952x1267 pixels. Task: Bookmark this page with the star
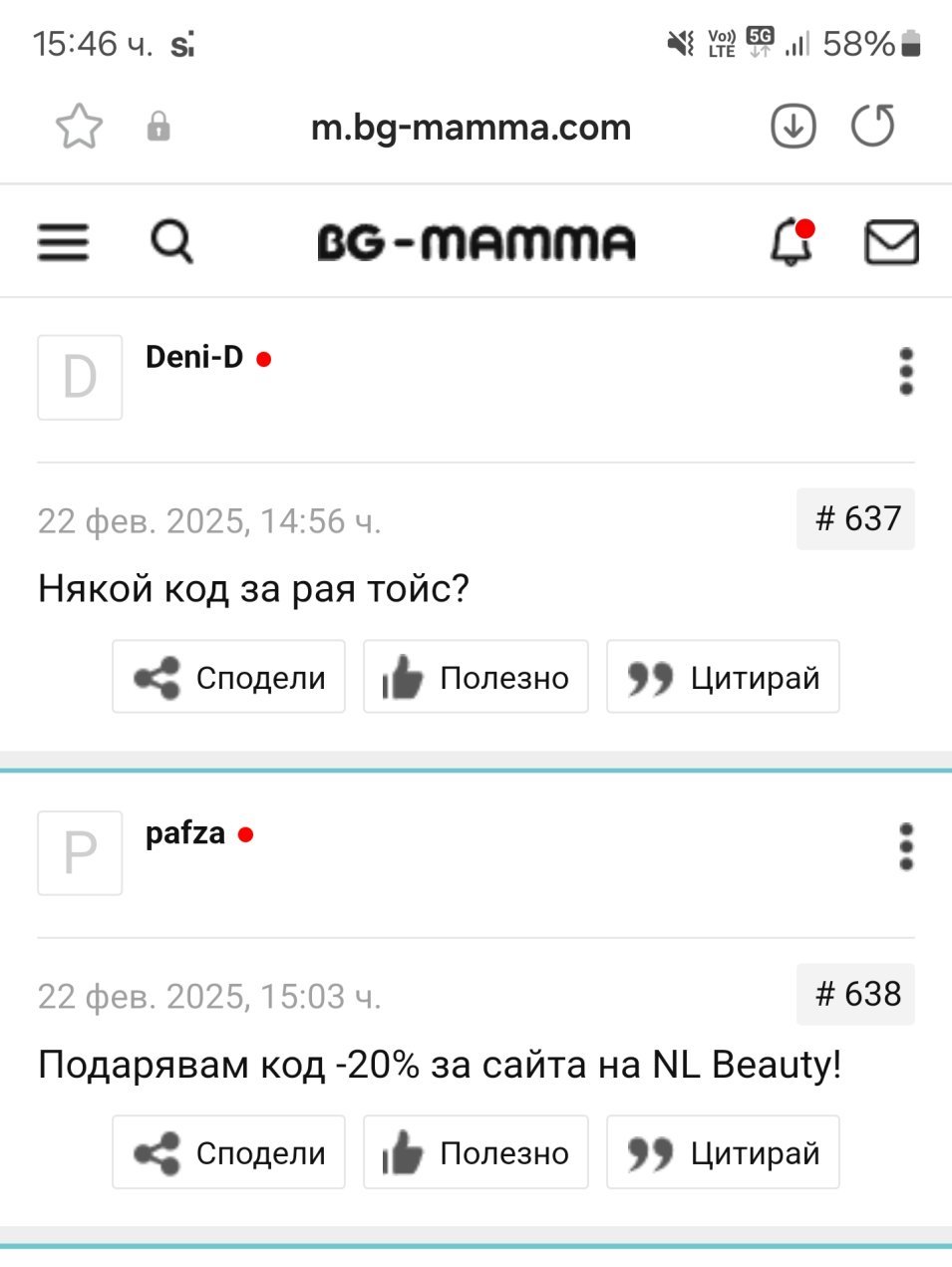[79, 127]
